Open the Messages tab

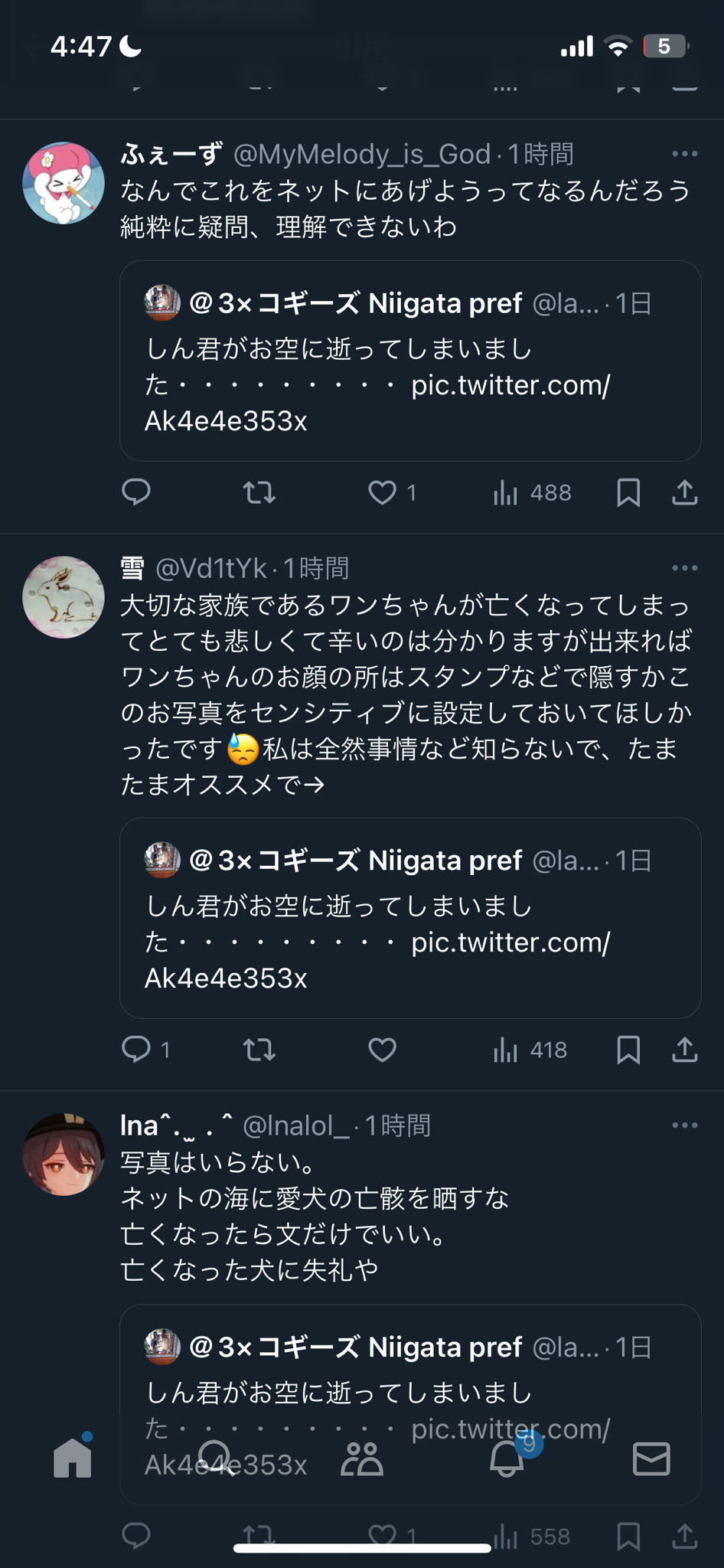(x=652, y=1459)
